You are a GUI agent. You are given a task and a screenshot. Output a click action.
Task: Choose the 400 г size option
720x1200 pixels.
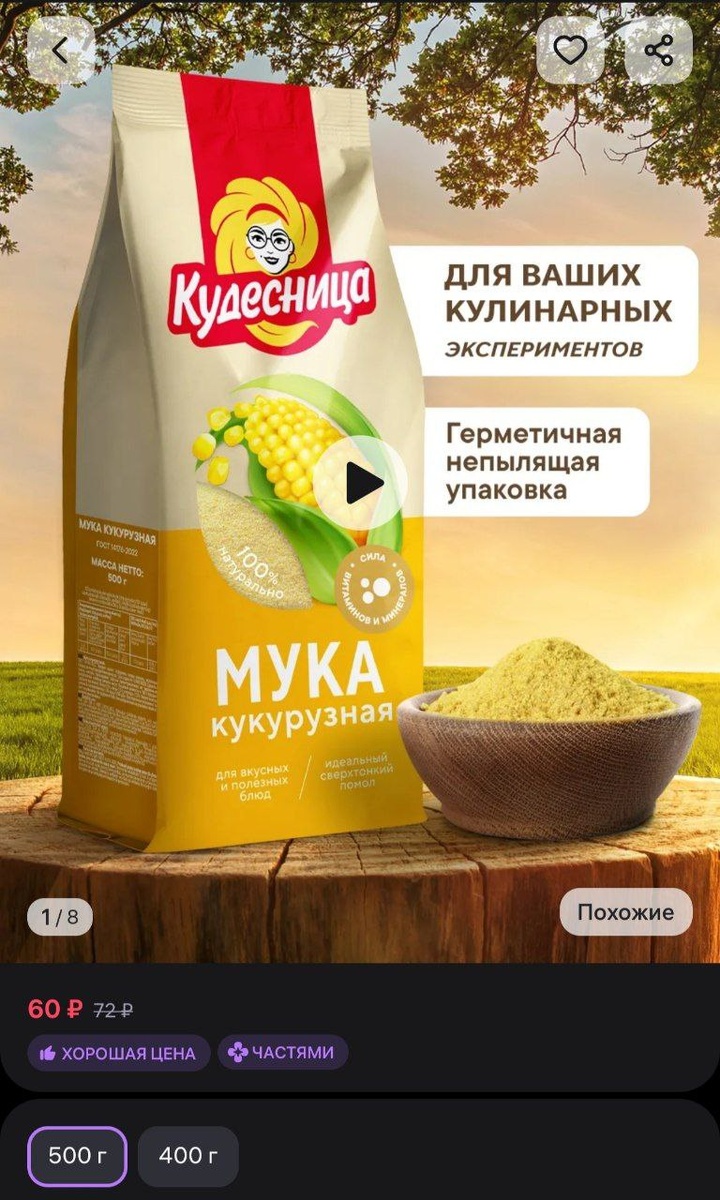188,1156
